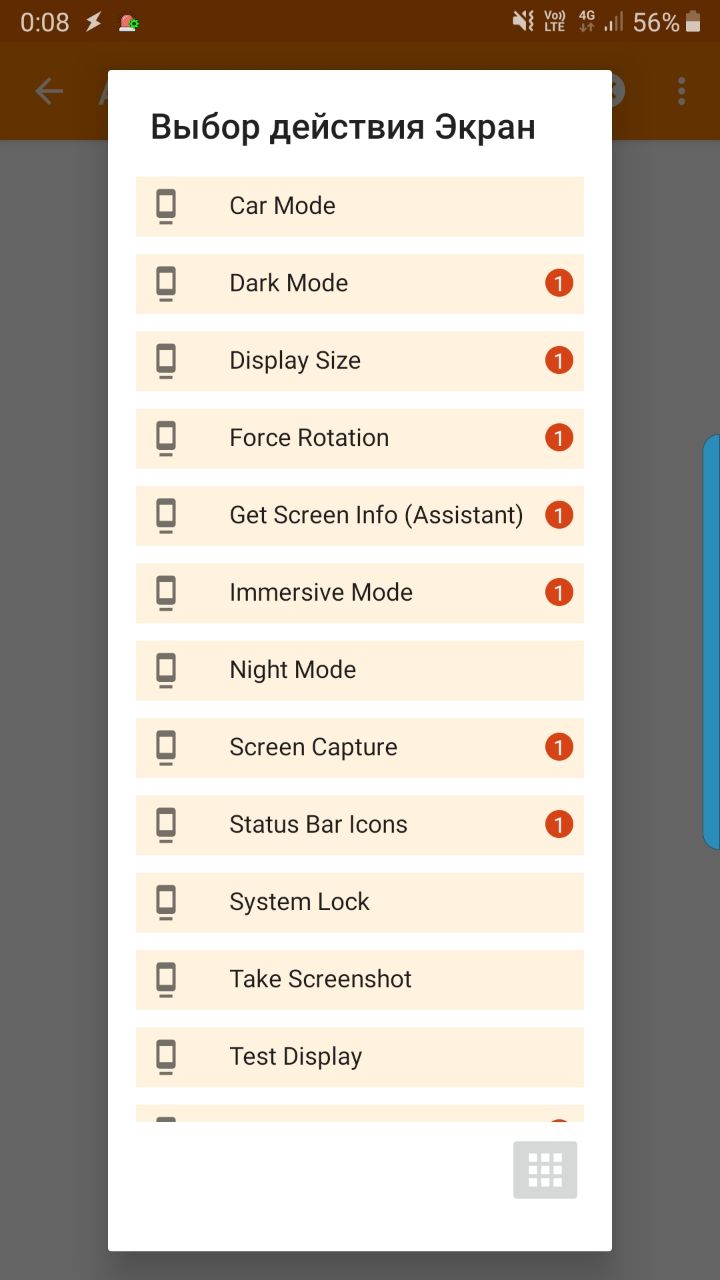
Task: Choose the System Lock action
Action: click(359, 902)
